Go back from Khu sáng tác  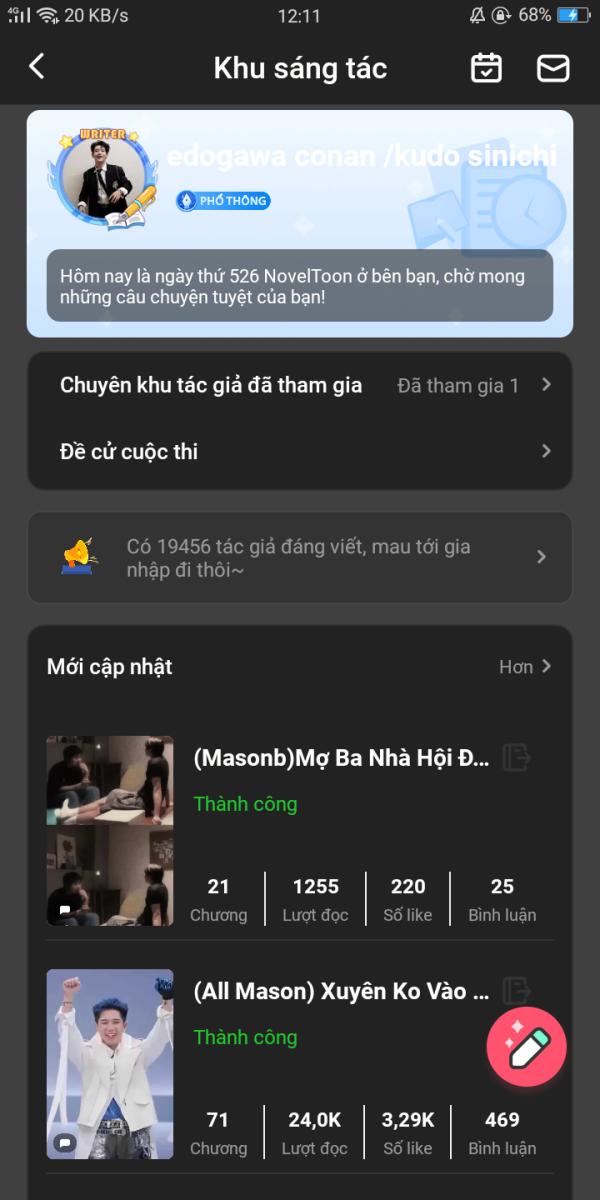(37, 67)
